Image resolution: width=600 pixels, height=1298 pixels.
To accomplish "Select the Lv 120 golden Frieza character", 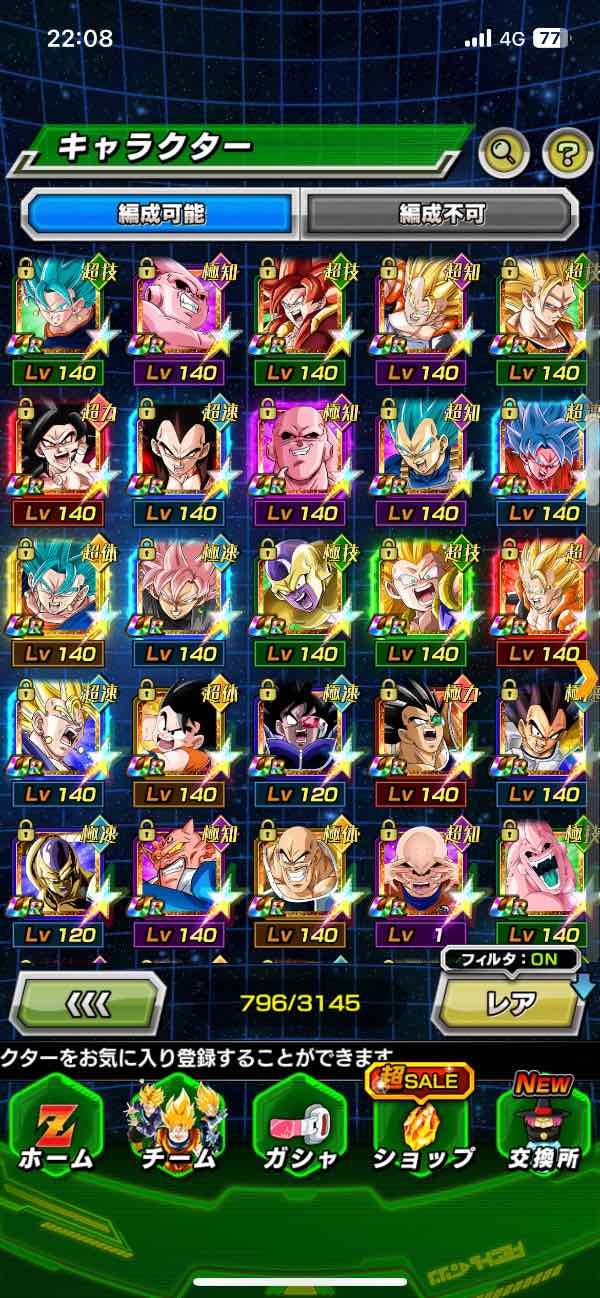I will (60, 883).
